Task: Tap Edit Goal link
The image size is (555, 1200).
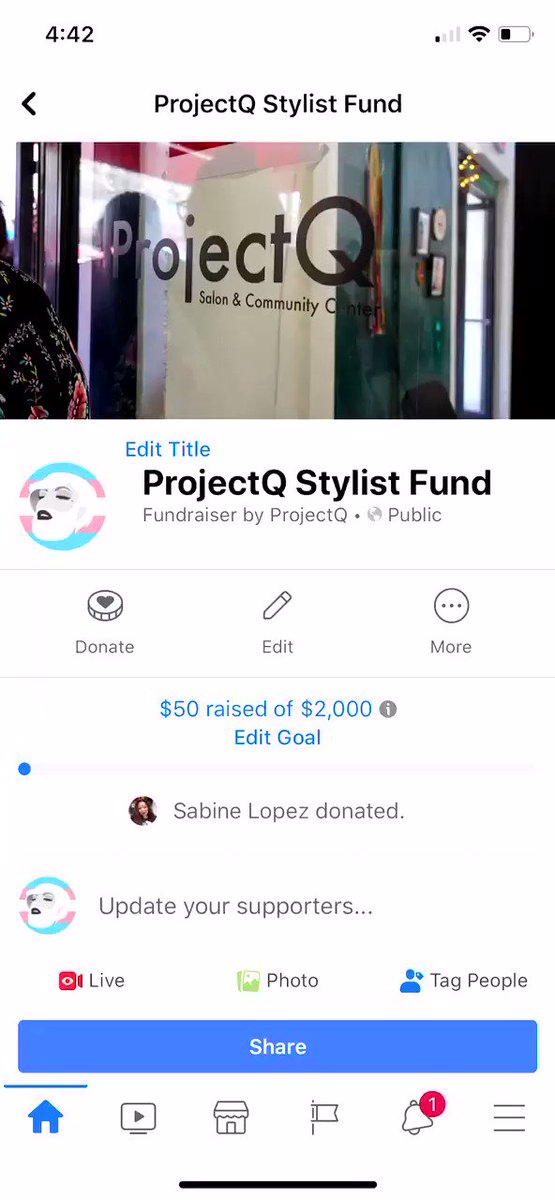Action: click(277, 737)
